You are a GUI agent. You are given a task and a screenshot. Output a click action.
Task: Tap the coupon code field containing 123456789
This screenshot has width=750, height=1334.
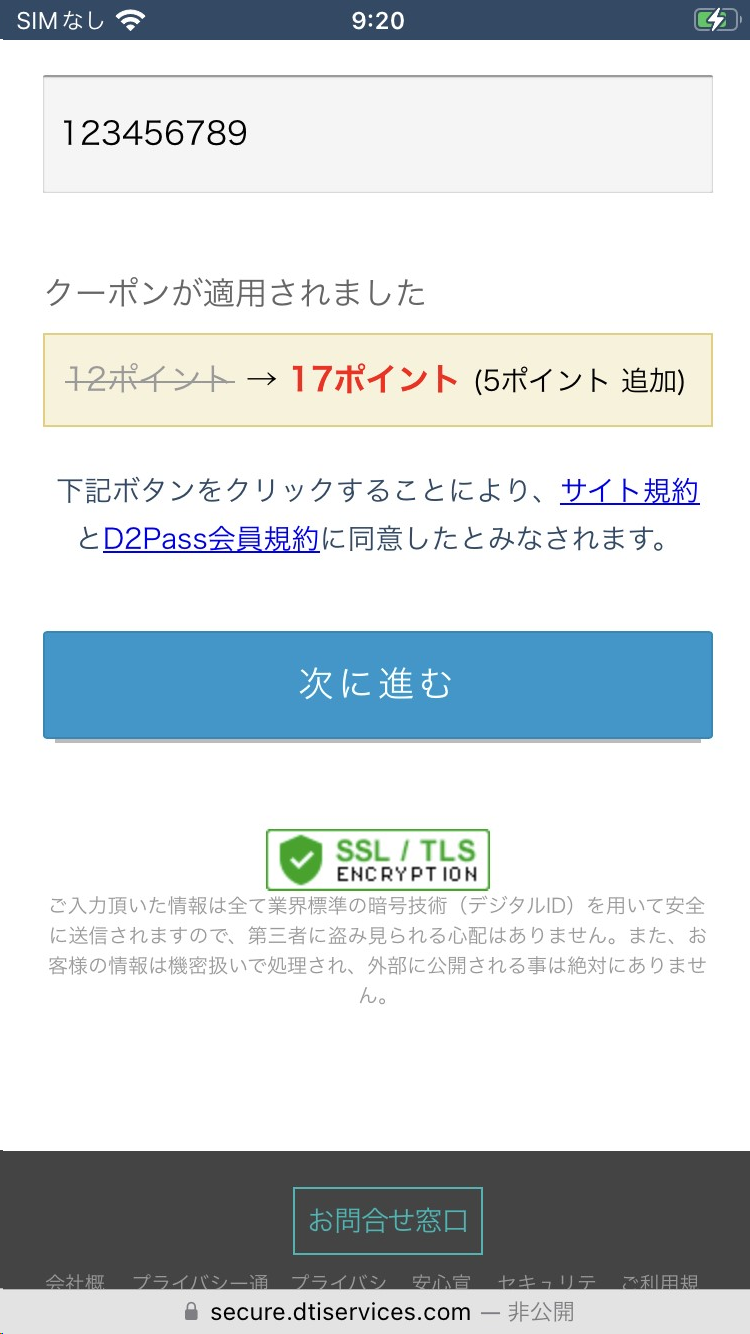pyautogui.click(x=377, y=134)
